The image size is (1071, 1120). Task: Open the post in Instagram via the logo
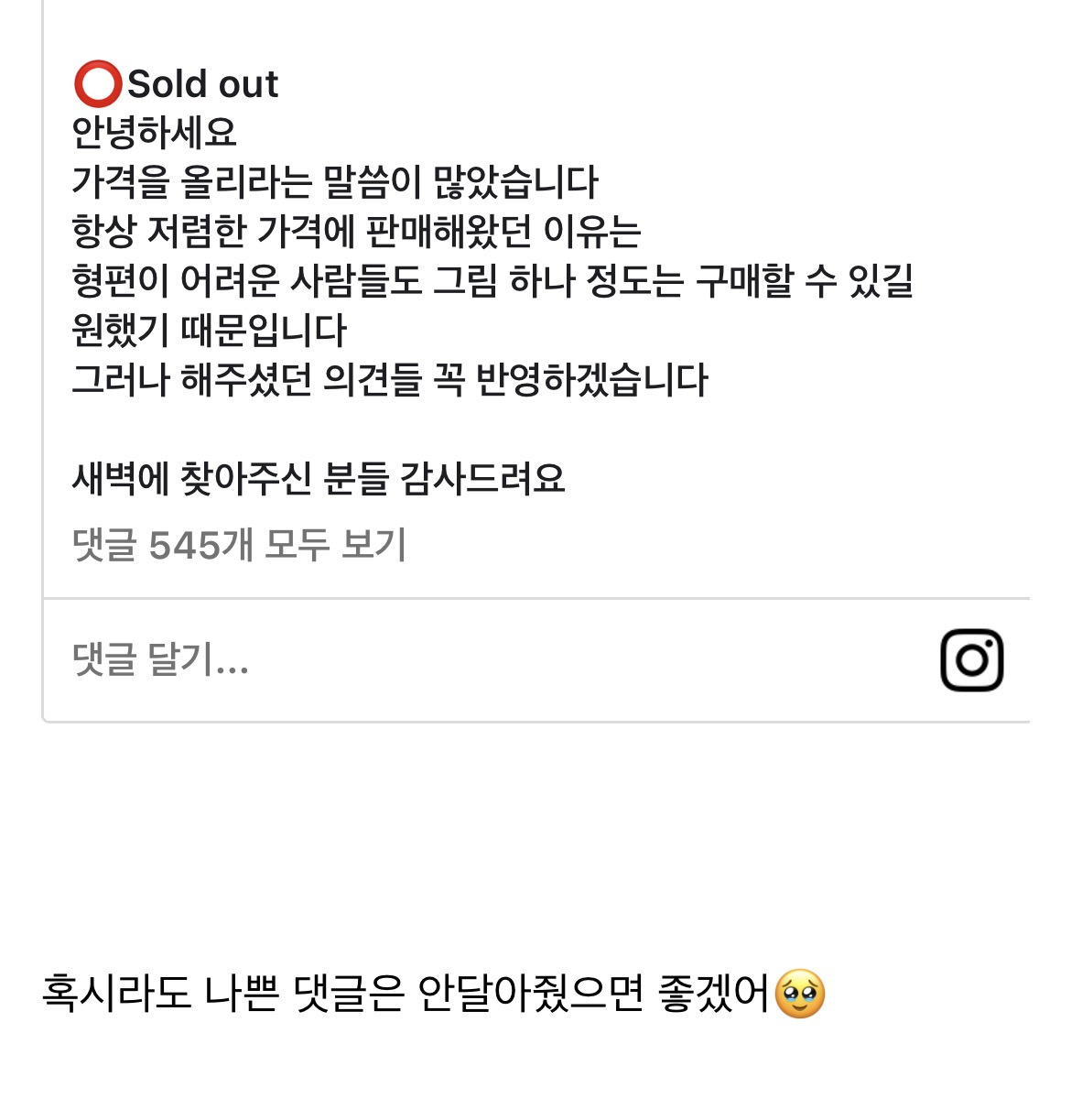(971, 659)
